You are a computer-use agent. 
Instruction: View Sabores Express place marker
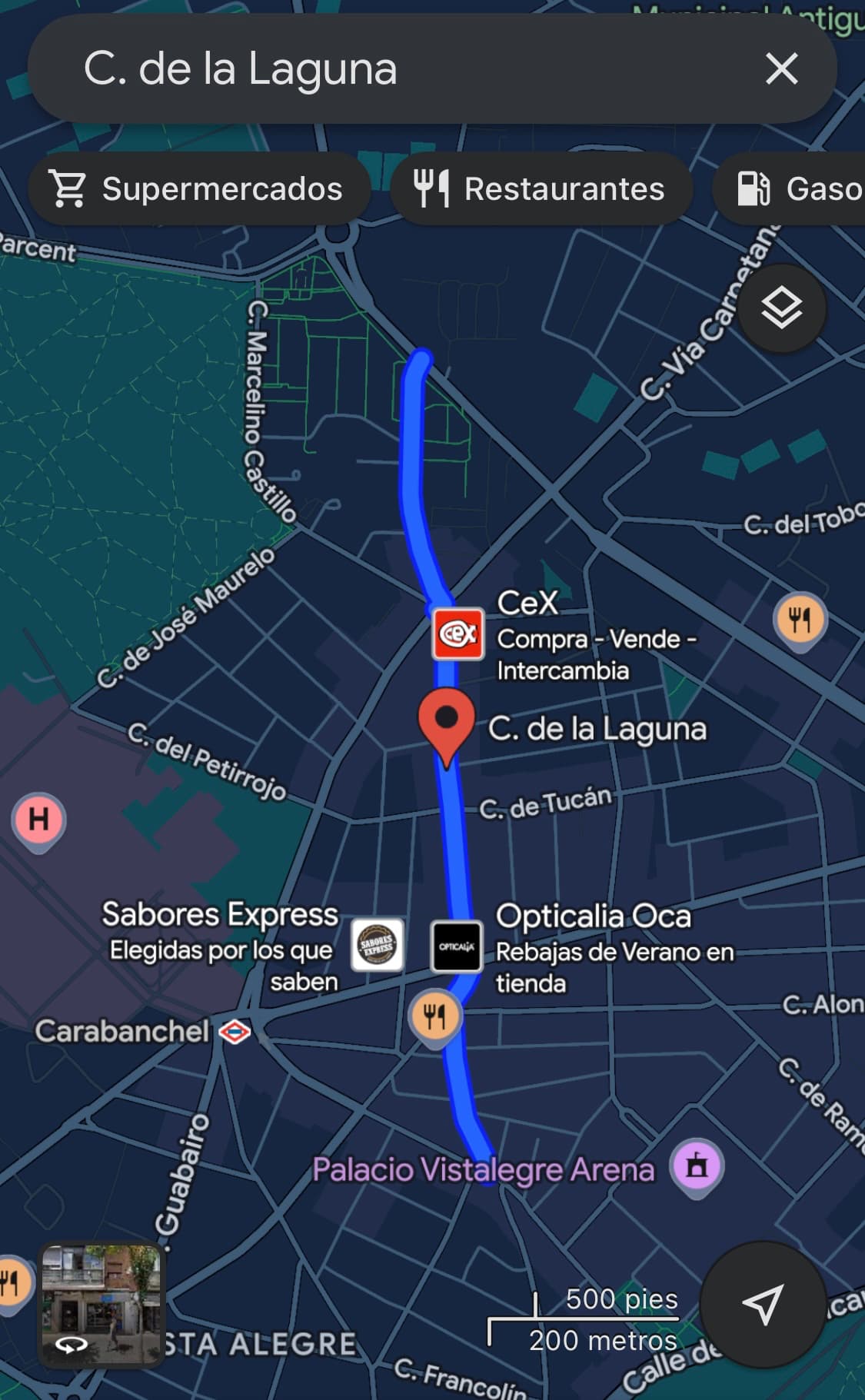[x=378, y=945]
